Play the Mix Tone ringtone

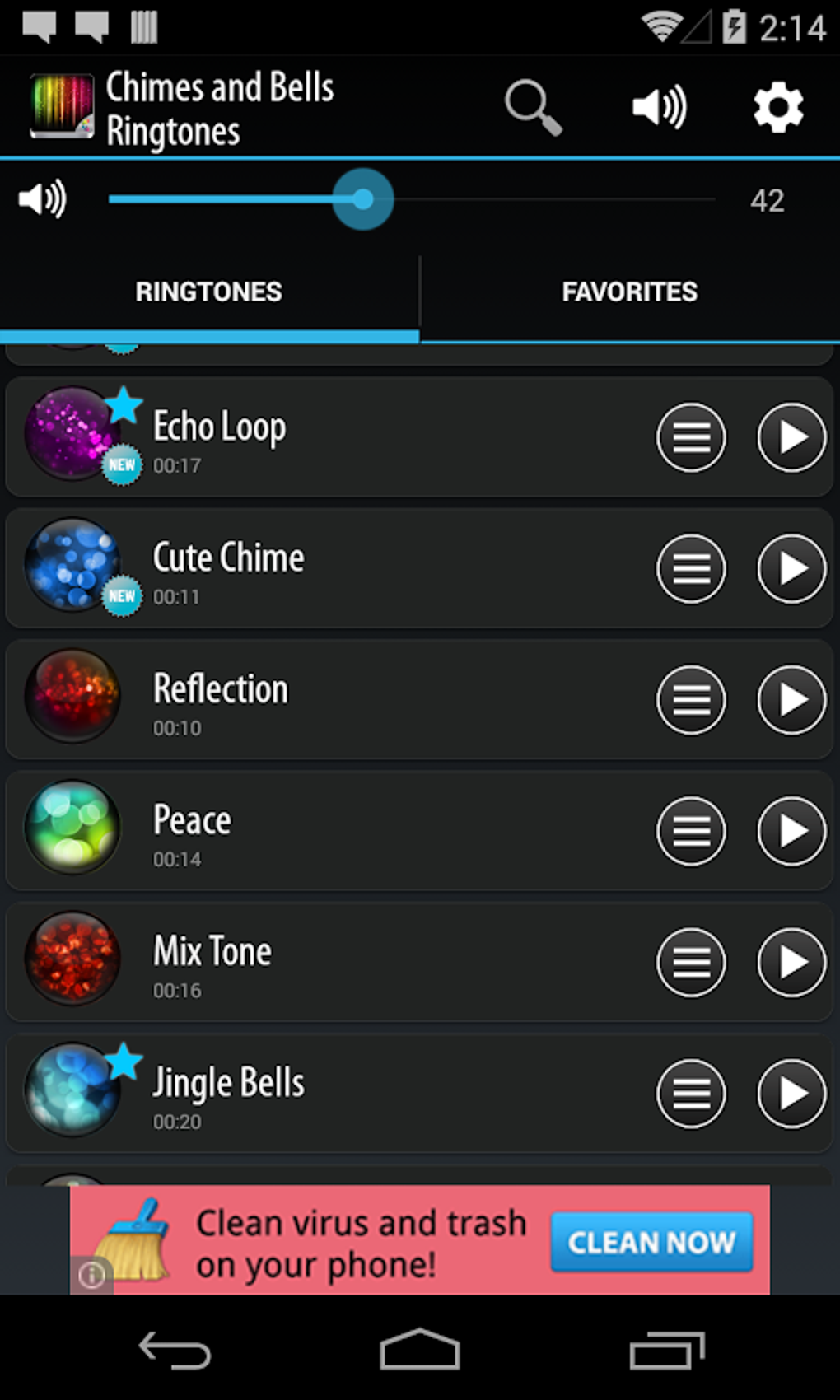pos(791,962)
